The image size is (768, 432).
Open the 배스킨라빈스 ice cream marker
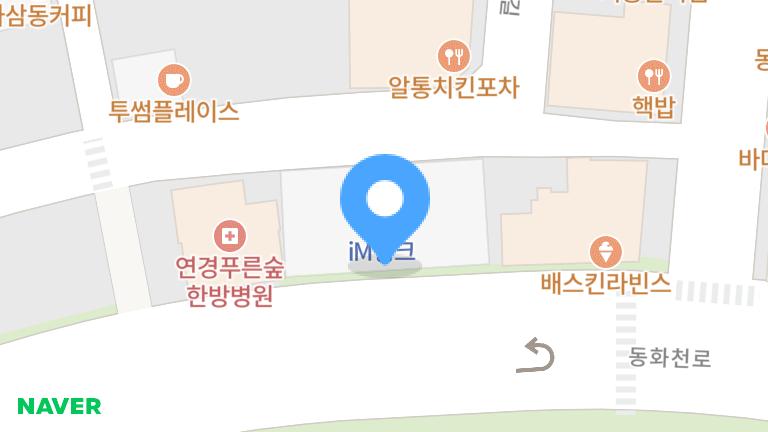[x=607, y=250]
